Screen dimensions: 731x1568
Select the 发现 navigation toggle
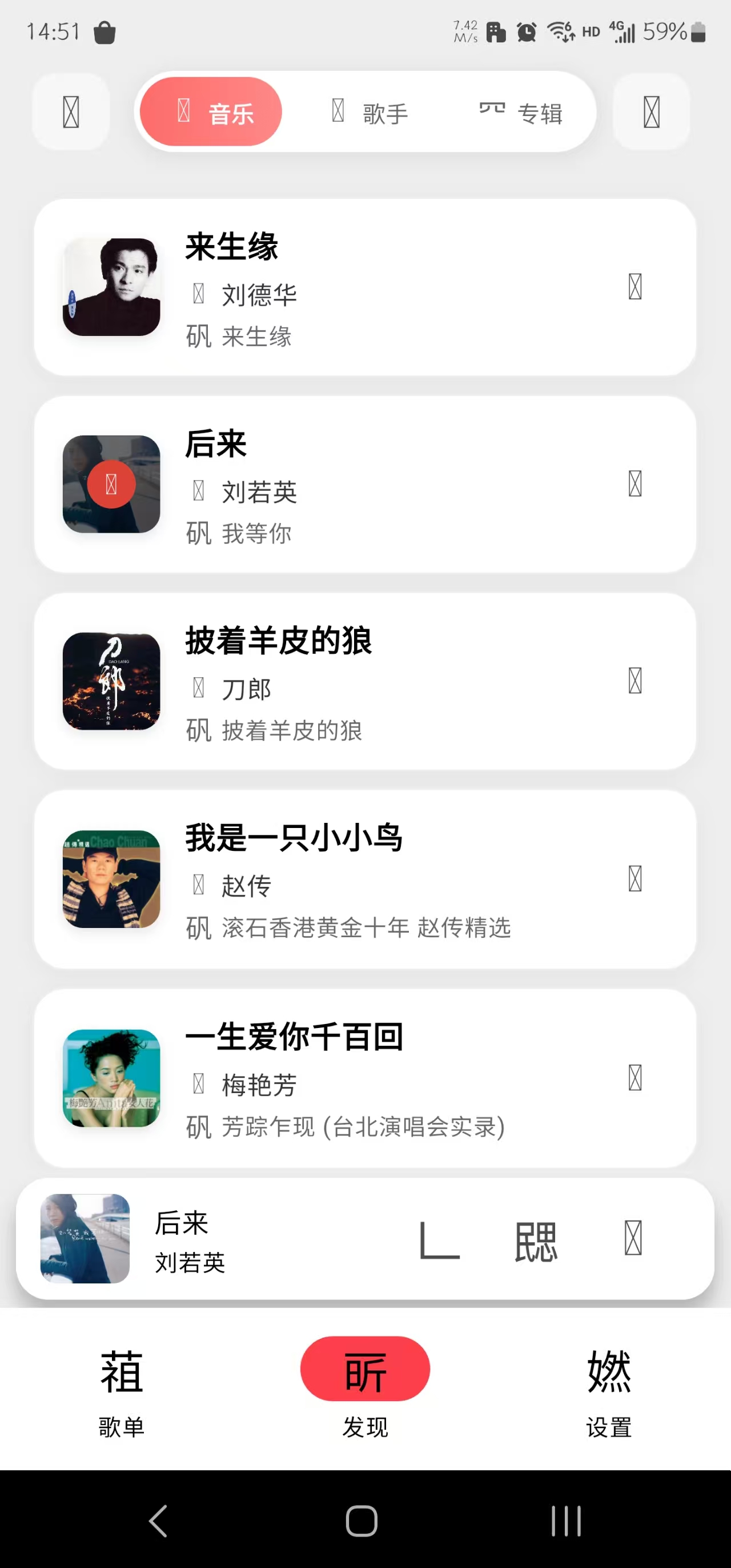tap(365, 1369)
